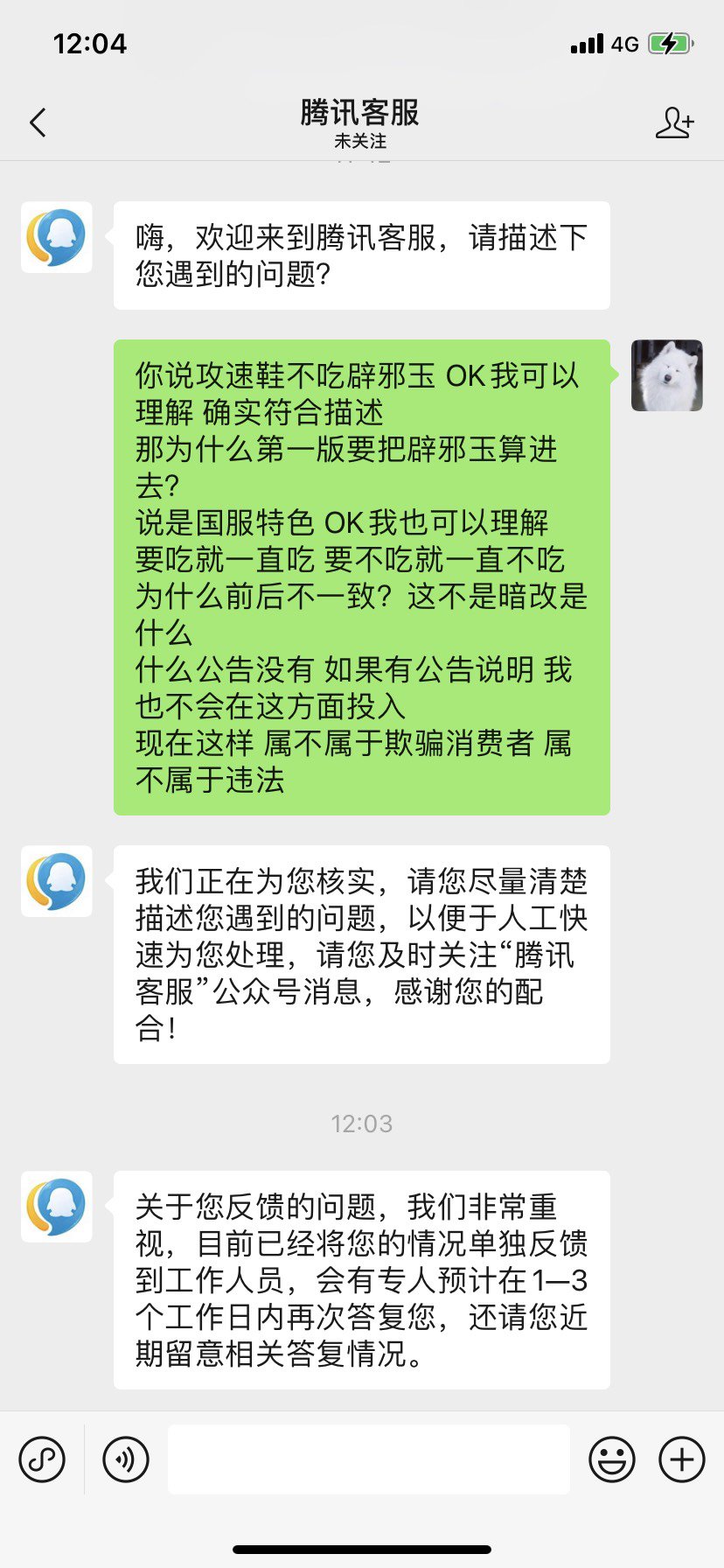
Task: Tap the Samoyed dog user avatar
Action: click(x=667, y=375)
